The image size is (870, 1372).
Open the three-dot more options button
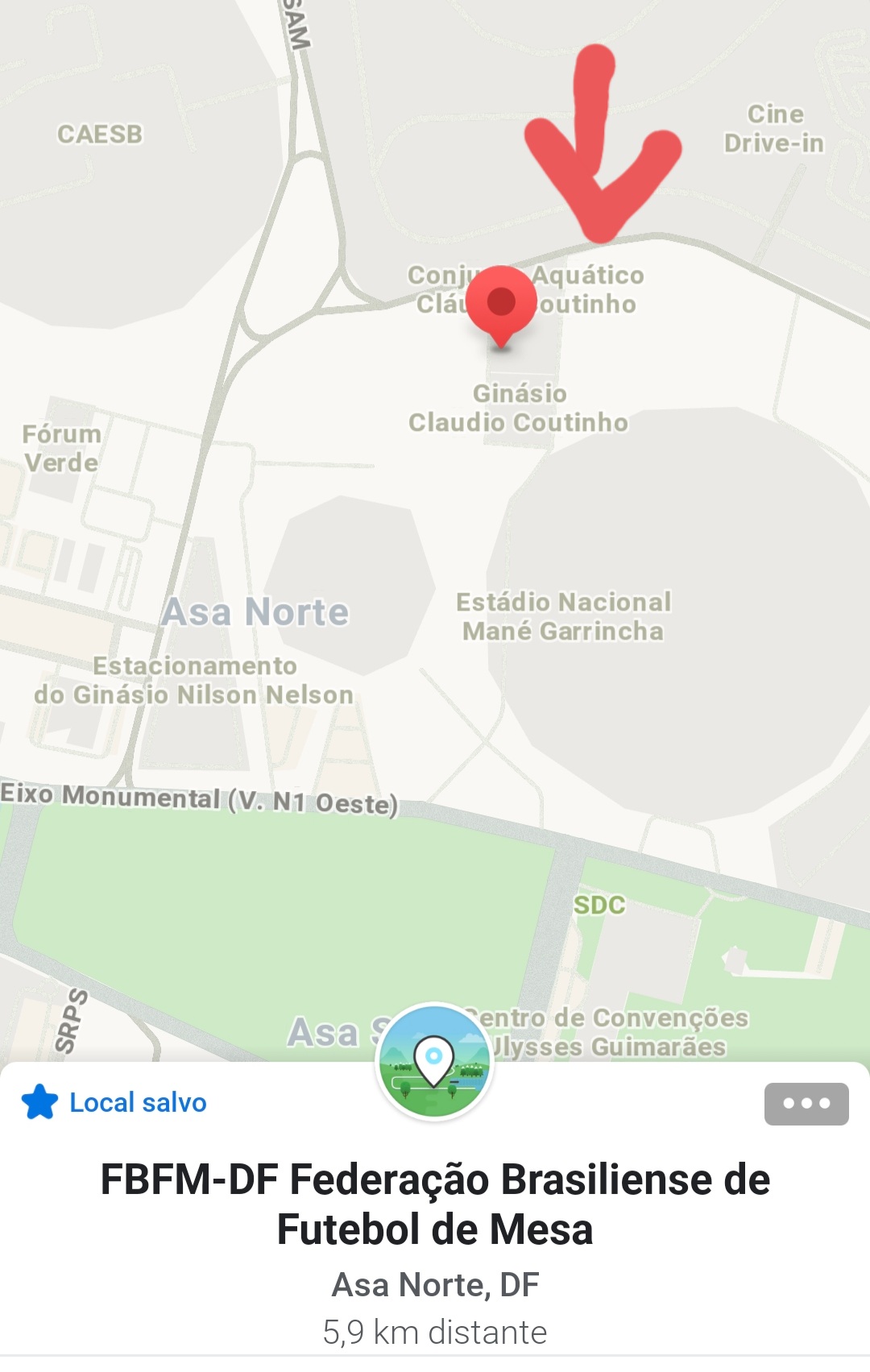coord(806,1104)
